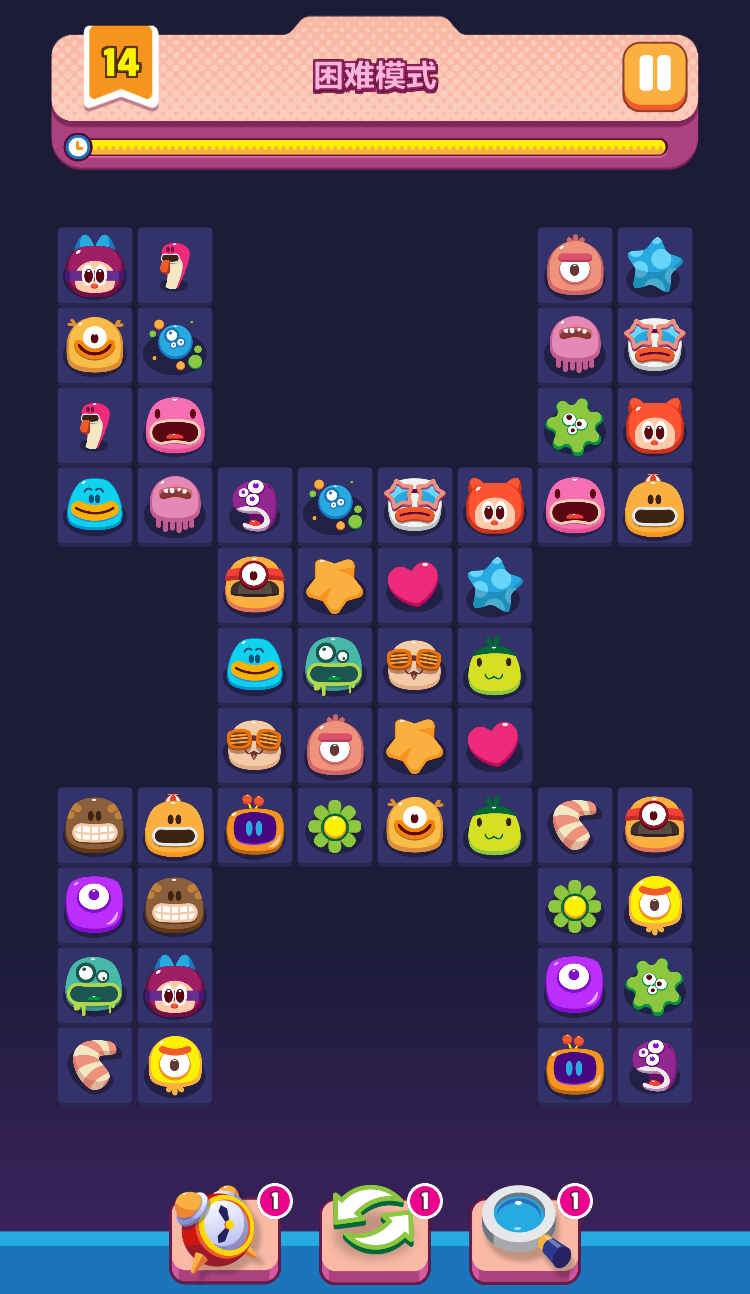Screen dimensions: 750x1294
Task: Select the green flower tile beside the purple robot
Action: (x=334, y=826)
